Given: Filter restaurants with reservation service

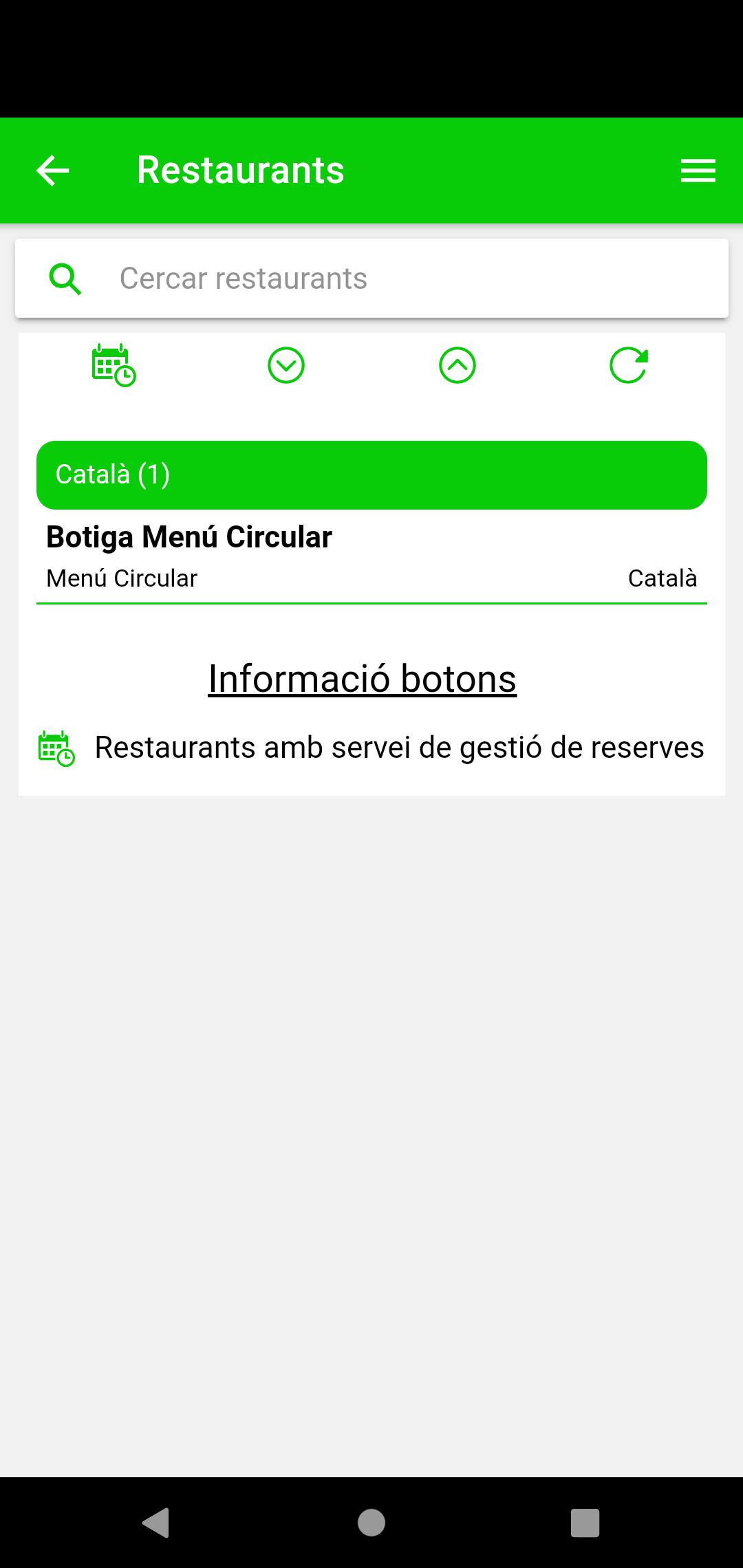Looking at the screenshot, I should (x=114, y=365).
